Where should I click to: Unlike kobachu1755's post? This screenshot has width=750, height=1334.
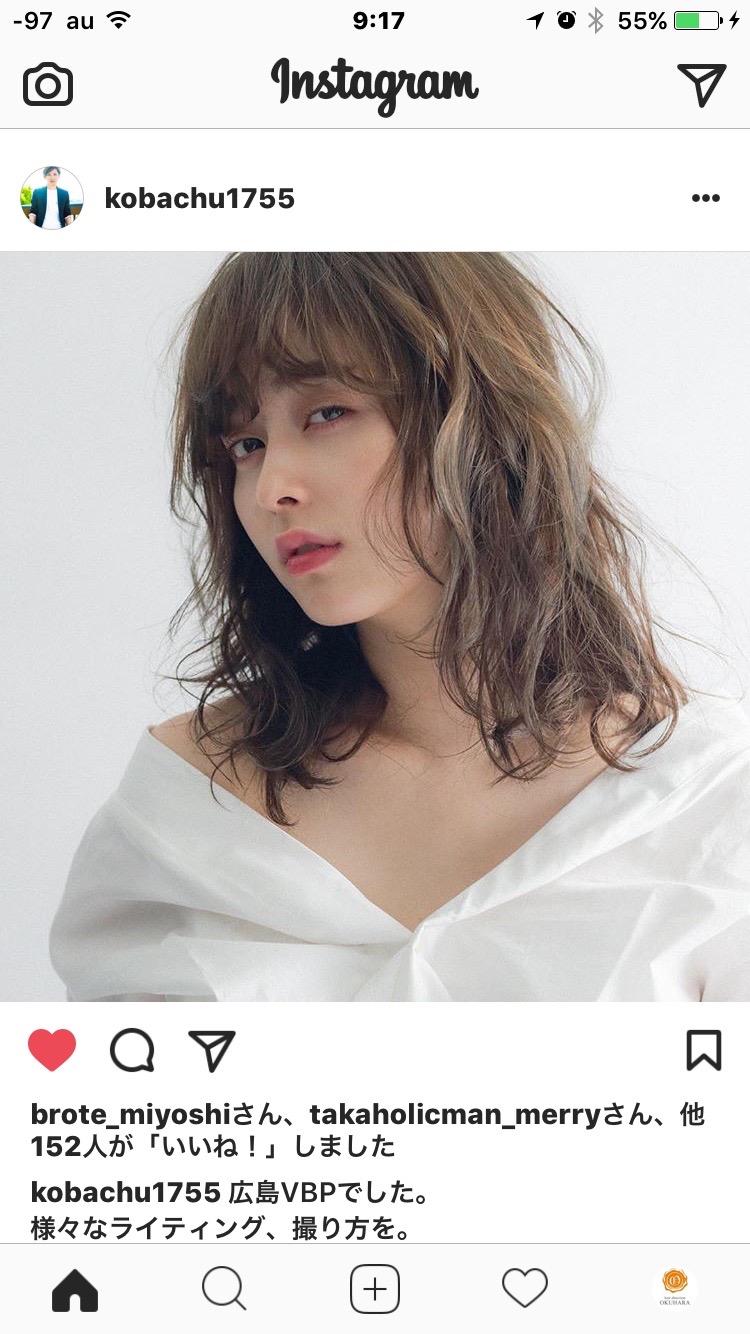(x=52, y=1050)
